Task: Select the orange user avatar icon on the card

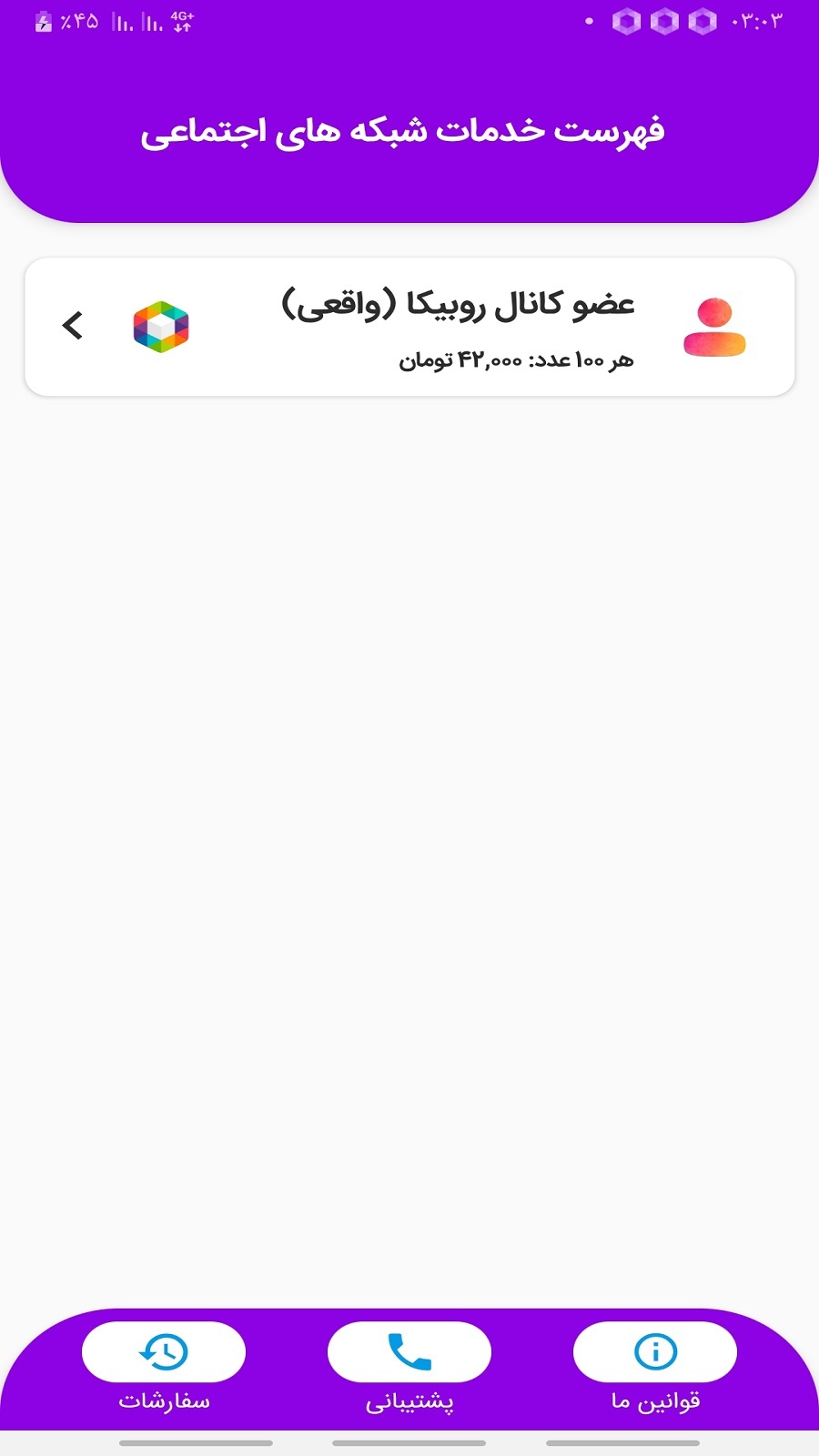Action: click(716, 328)
